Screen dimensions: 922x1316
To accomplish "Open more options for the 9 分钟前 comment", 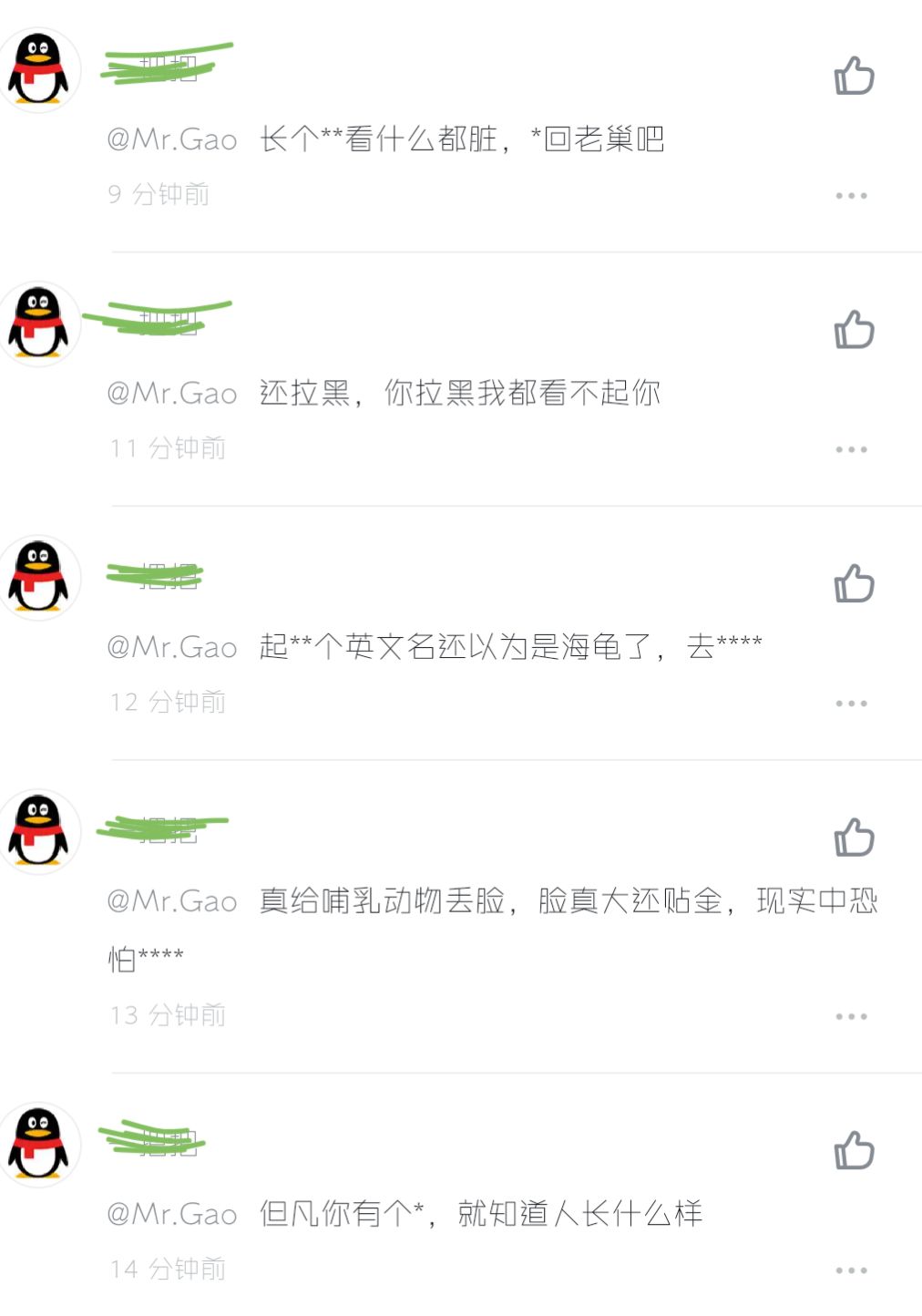I will [852, 196].
